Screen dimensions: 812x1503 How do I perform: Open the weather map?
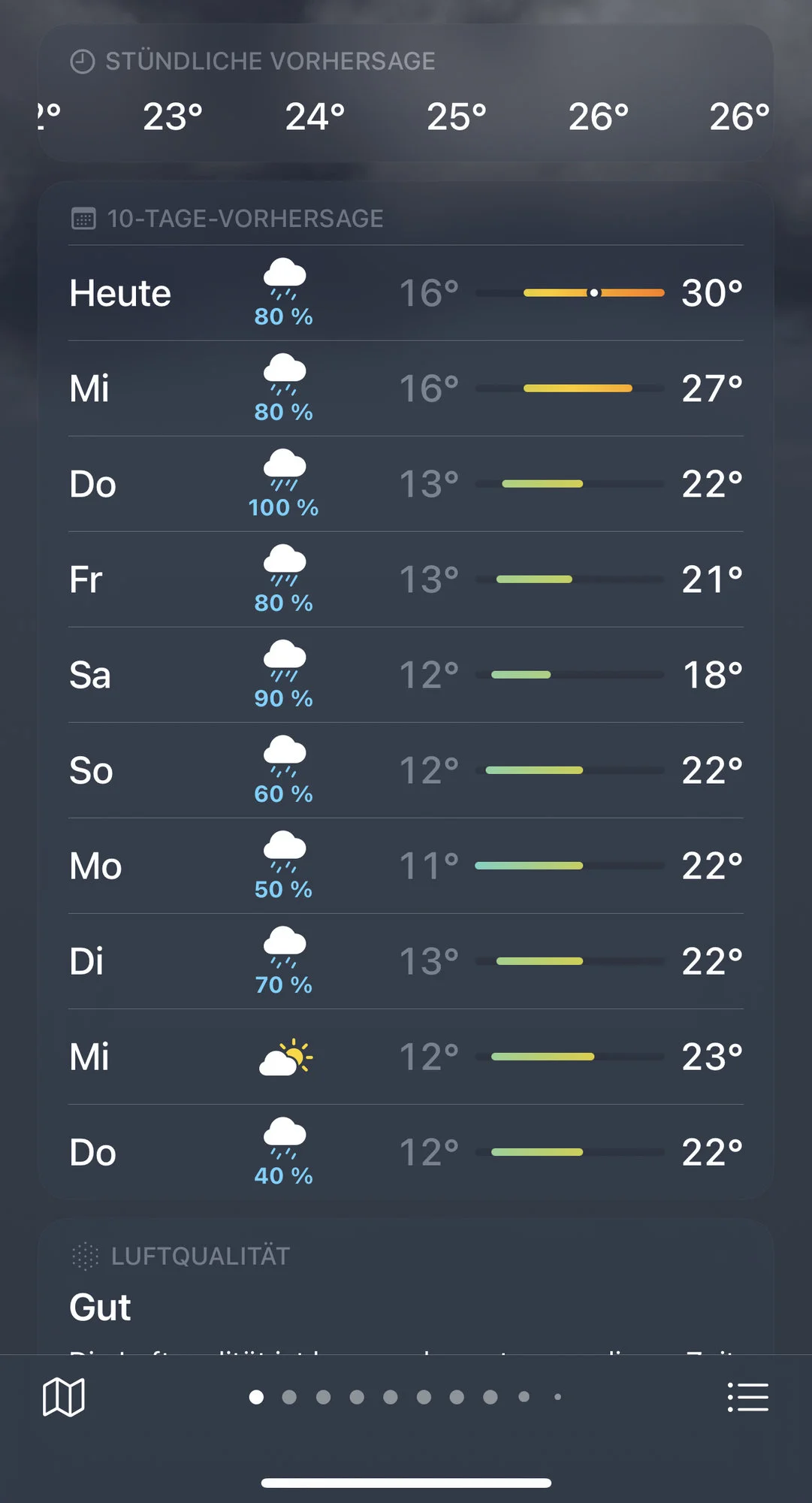(64, 1397)
